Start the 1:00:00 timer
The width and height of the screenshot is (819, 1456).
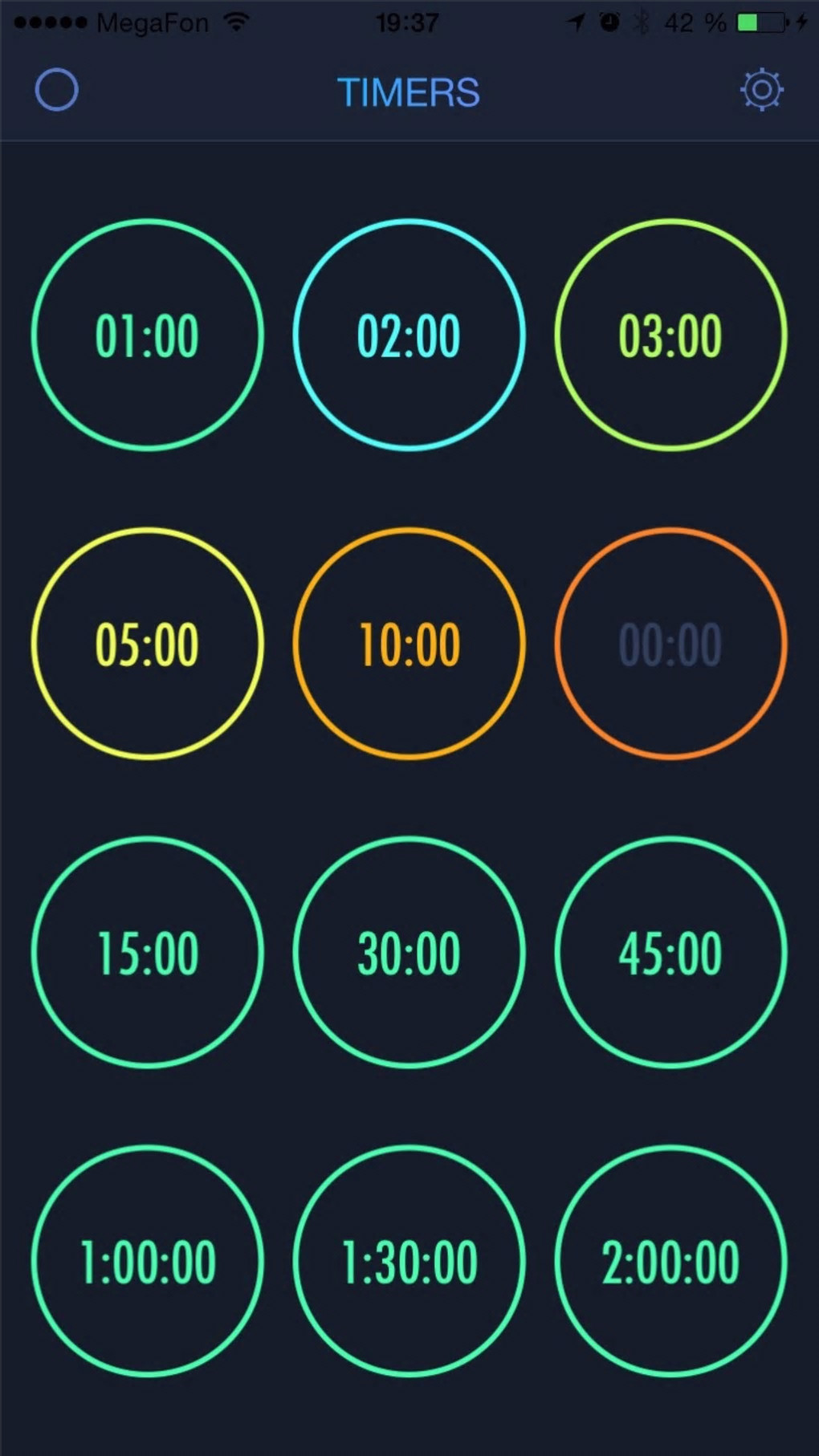148,1261
